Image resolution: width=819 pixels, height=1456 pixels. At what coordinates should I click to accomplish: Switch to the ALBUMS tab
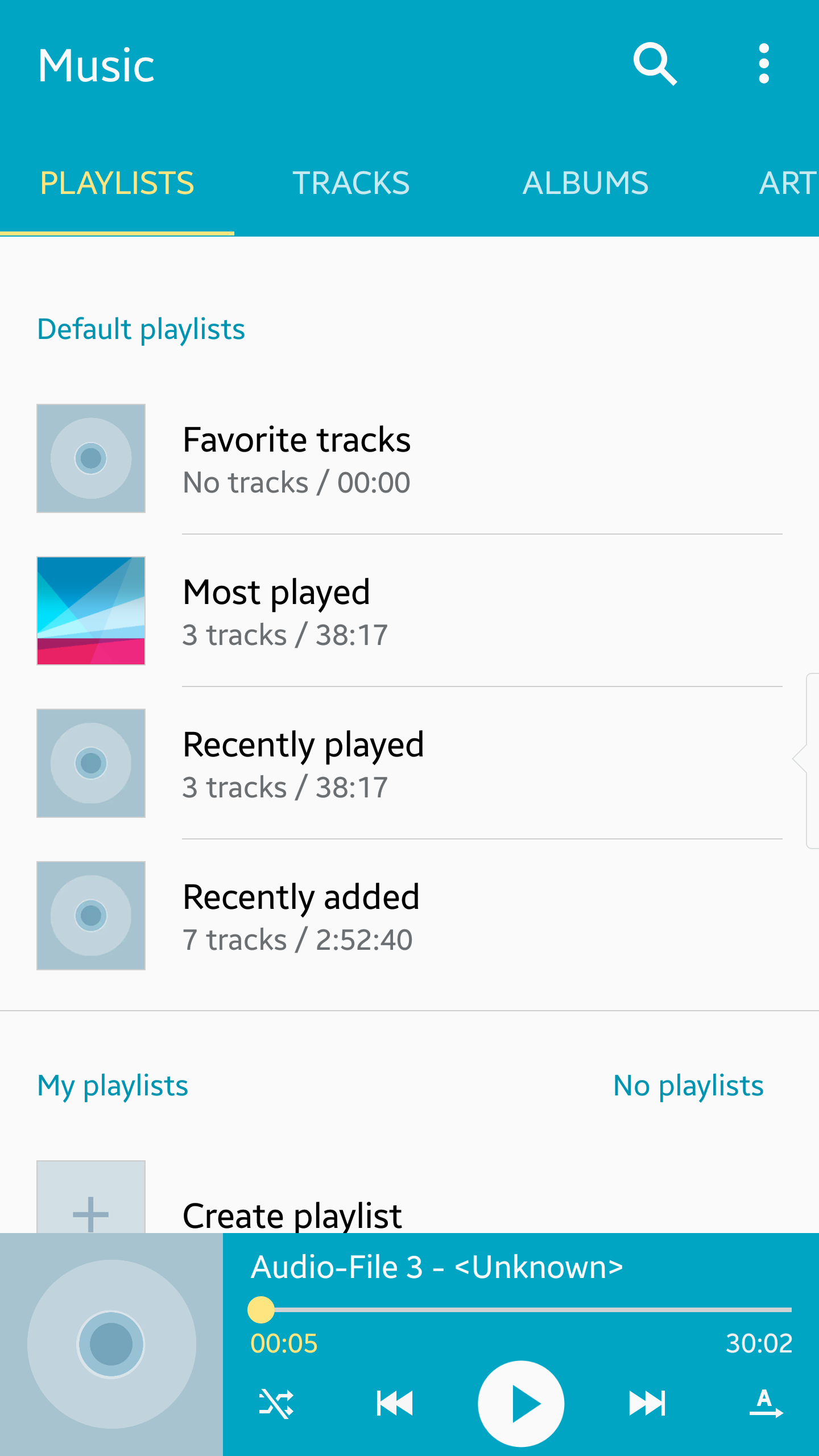coord(585,182)
